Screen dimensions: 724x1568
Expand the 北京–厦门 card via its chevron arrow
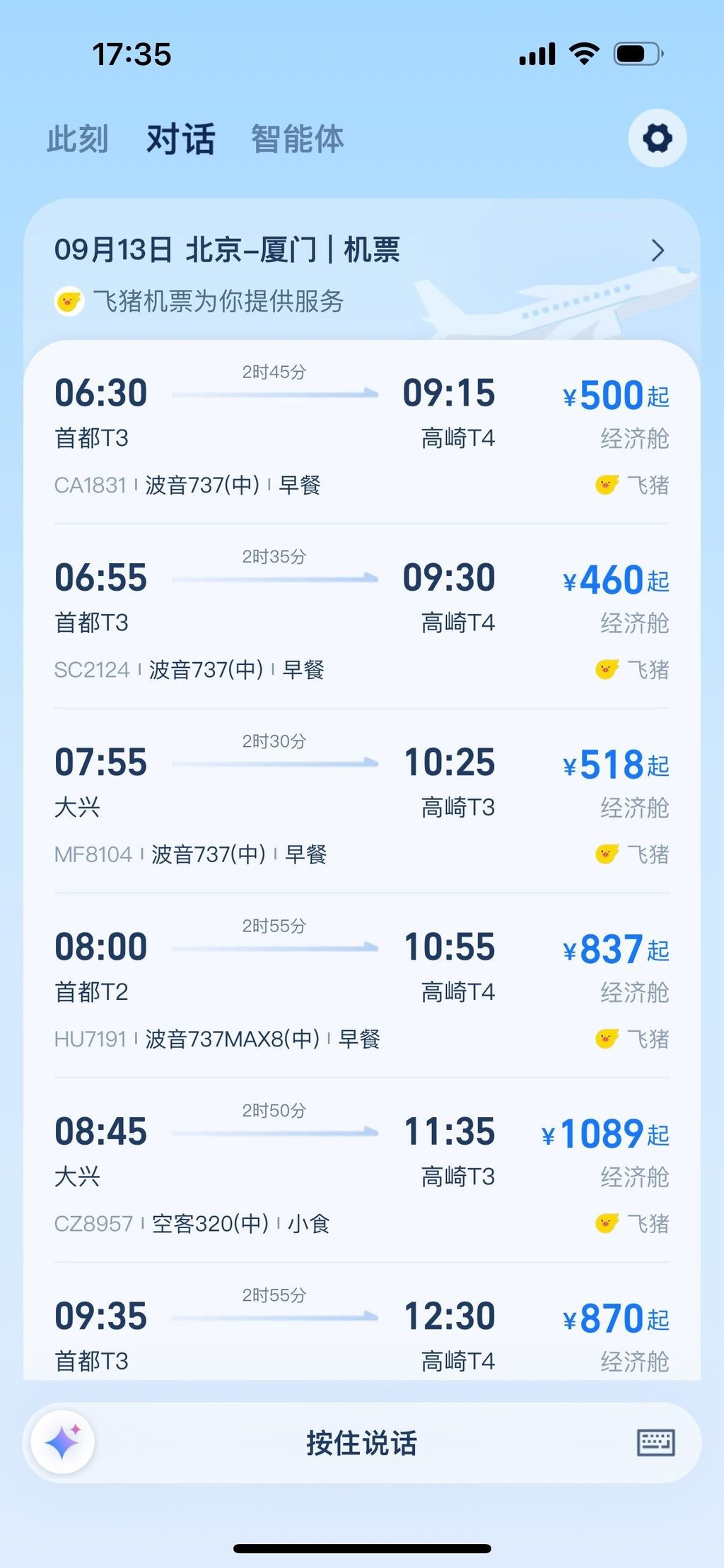[659, 251]
